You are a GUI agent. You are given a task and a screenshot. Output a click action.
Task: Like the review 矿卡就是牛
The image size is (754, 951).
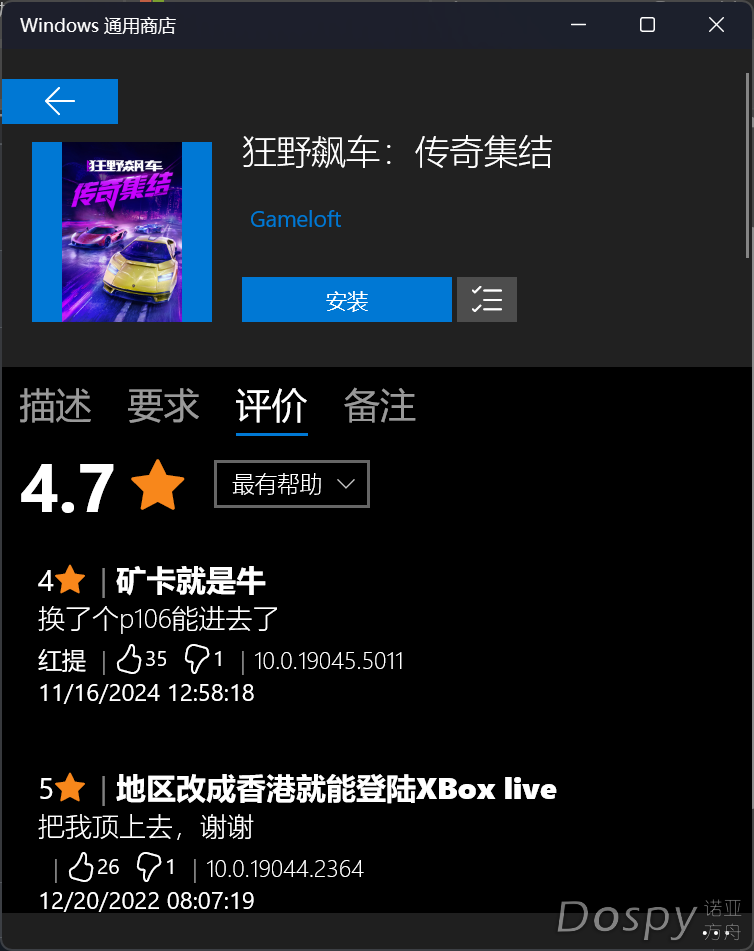(x=131, y=659)
